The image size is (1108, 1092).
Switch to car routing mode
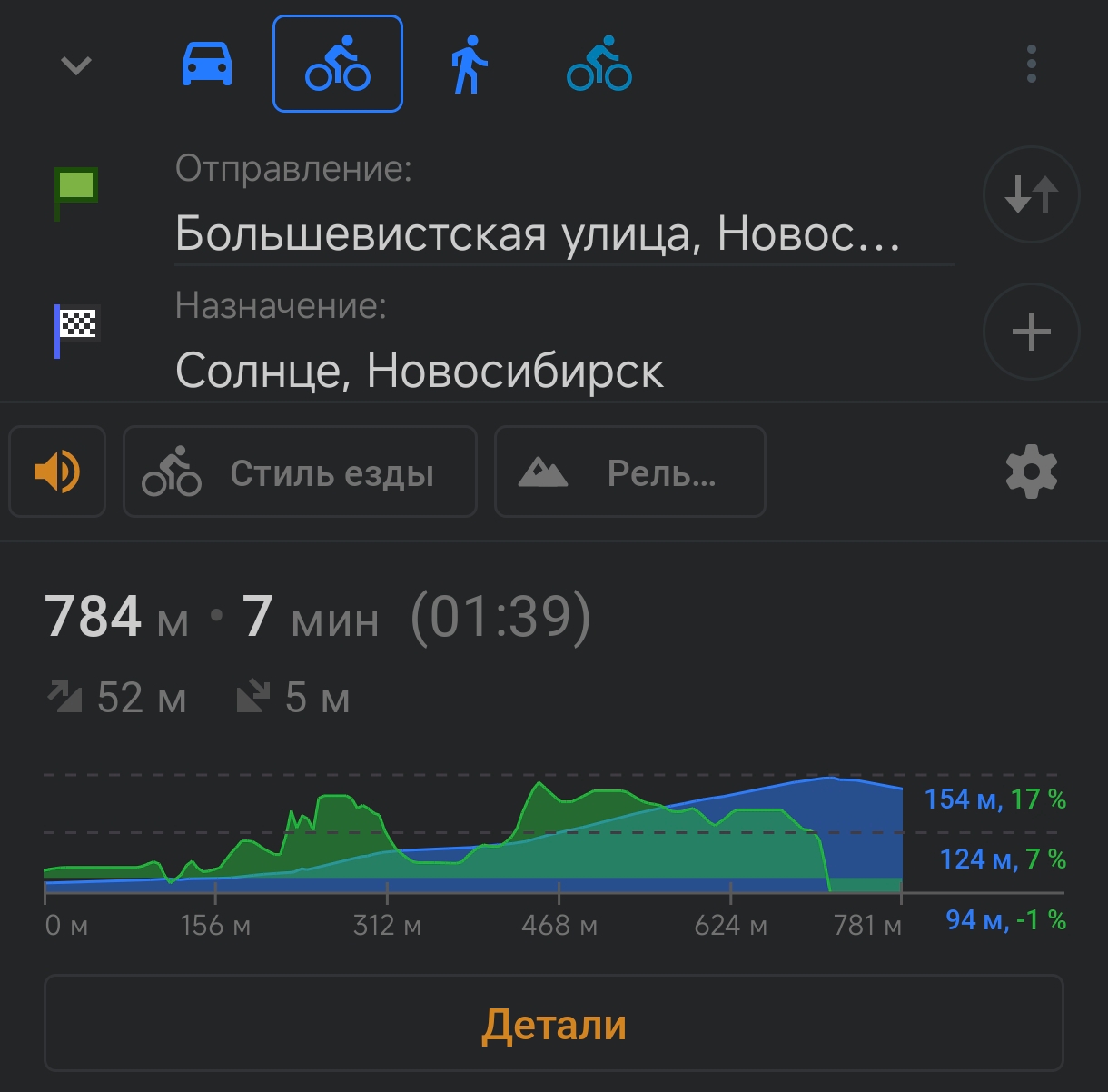[207, 65]
